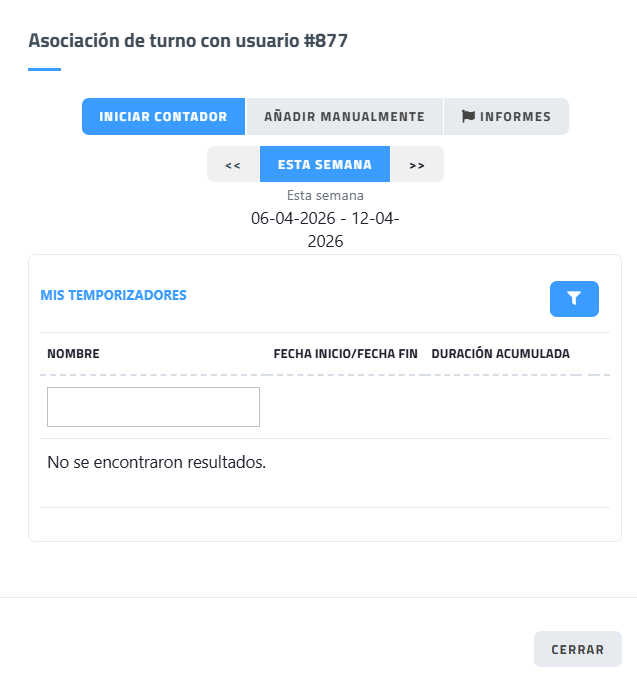Sort timers by Nombre column

click(73, 354)
